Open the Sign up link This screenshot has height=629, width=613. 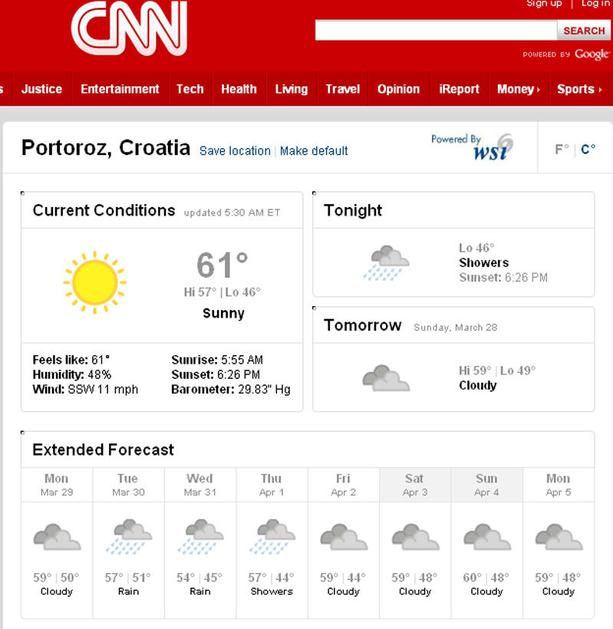tap(544, 4)
